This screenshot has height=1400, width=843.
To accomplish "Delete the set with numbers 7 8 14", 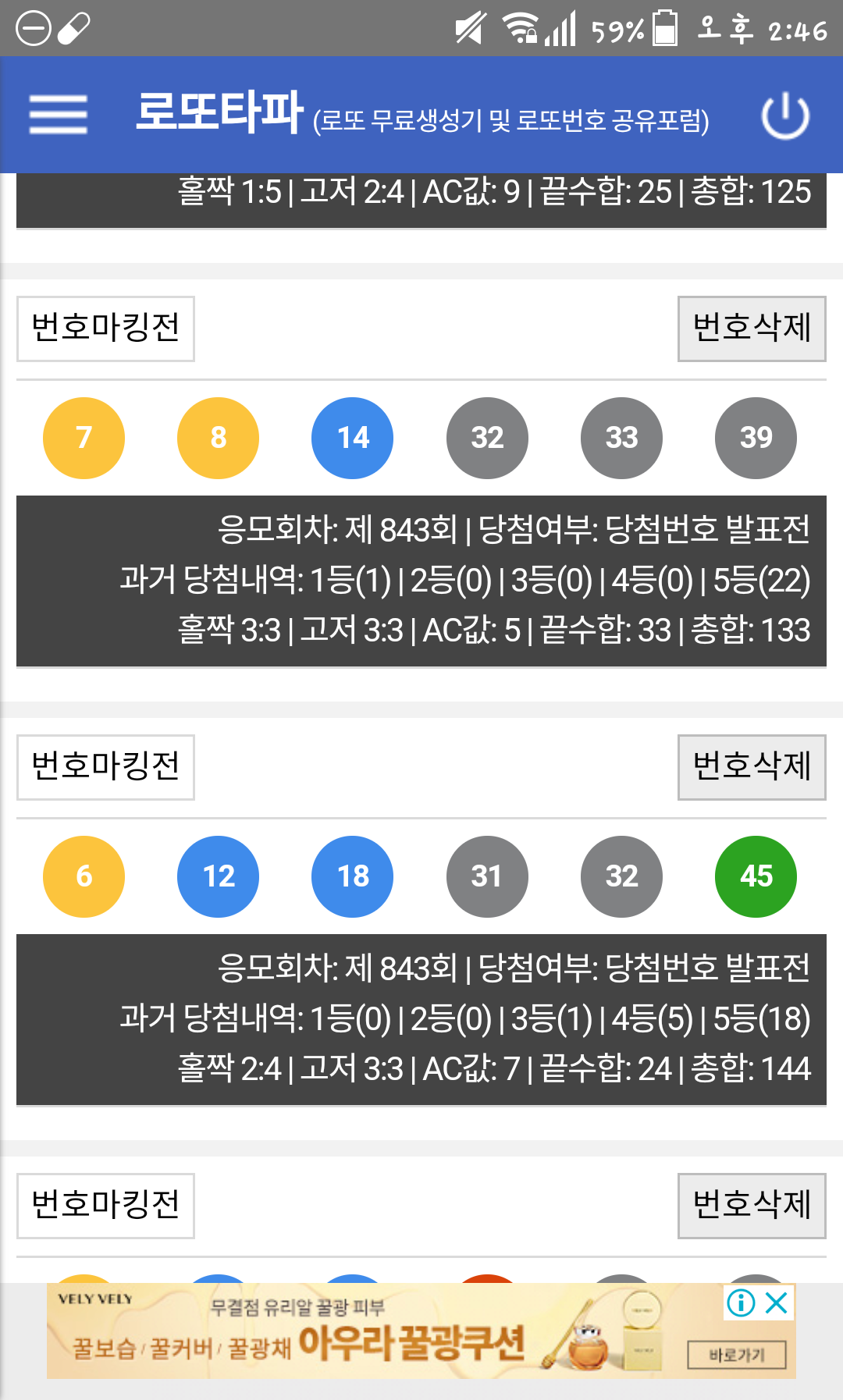I will pyautogui.click(x=752, y=329).
